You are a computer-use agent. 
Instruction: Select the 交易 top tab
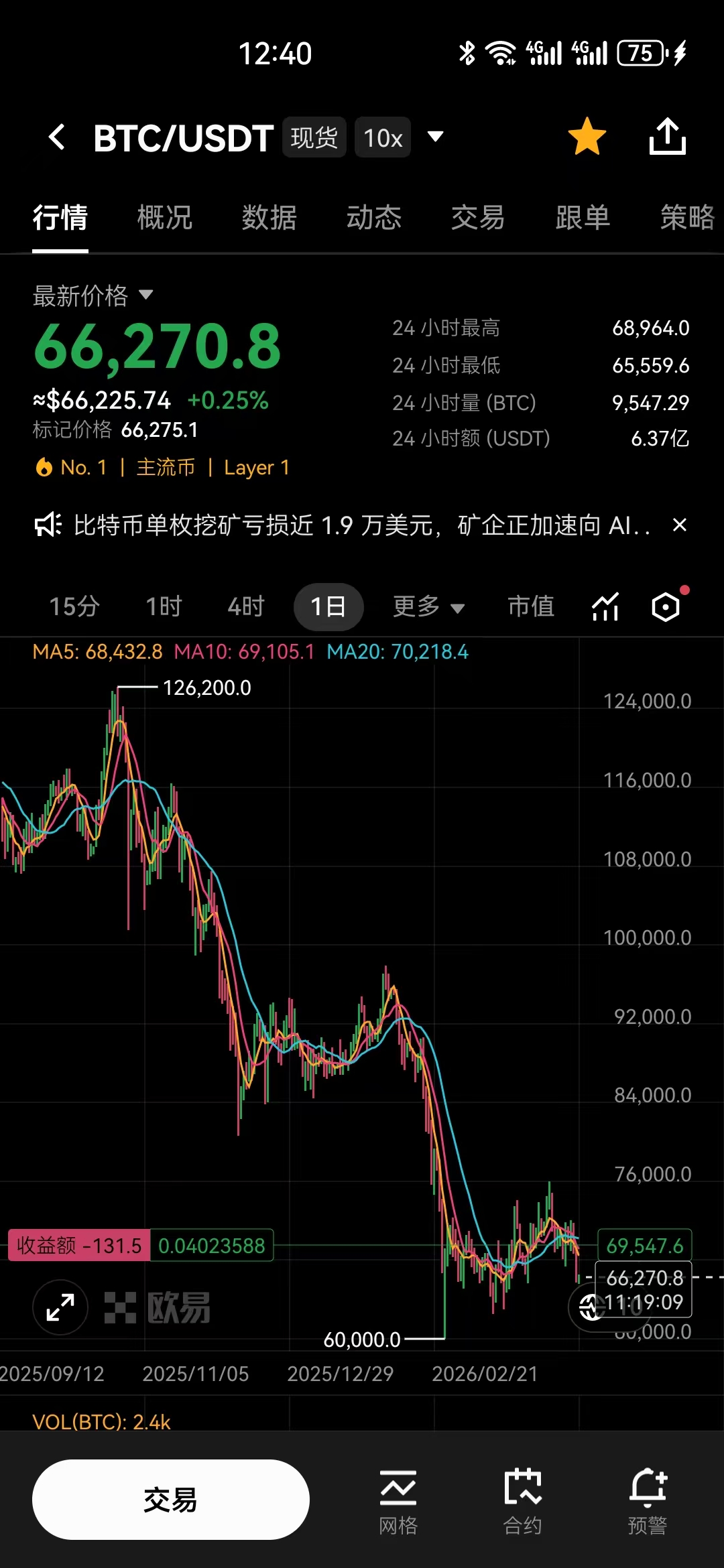[477, 218]
